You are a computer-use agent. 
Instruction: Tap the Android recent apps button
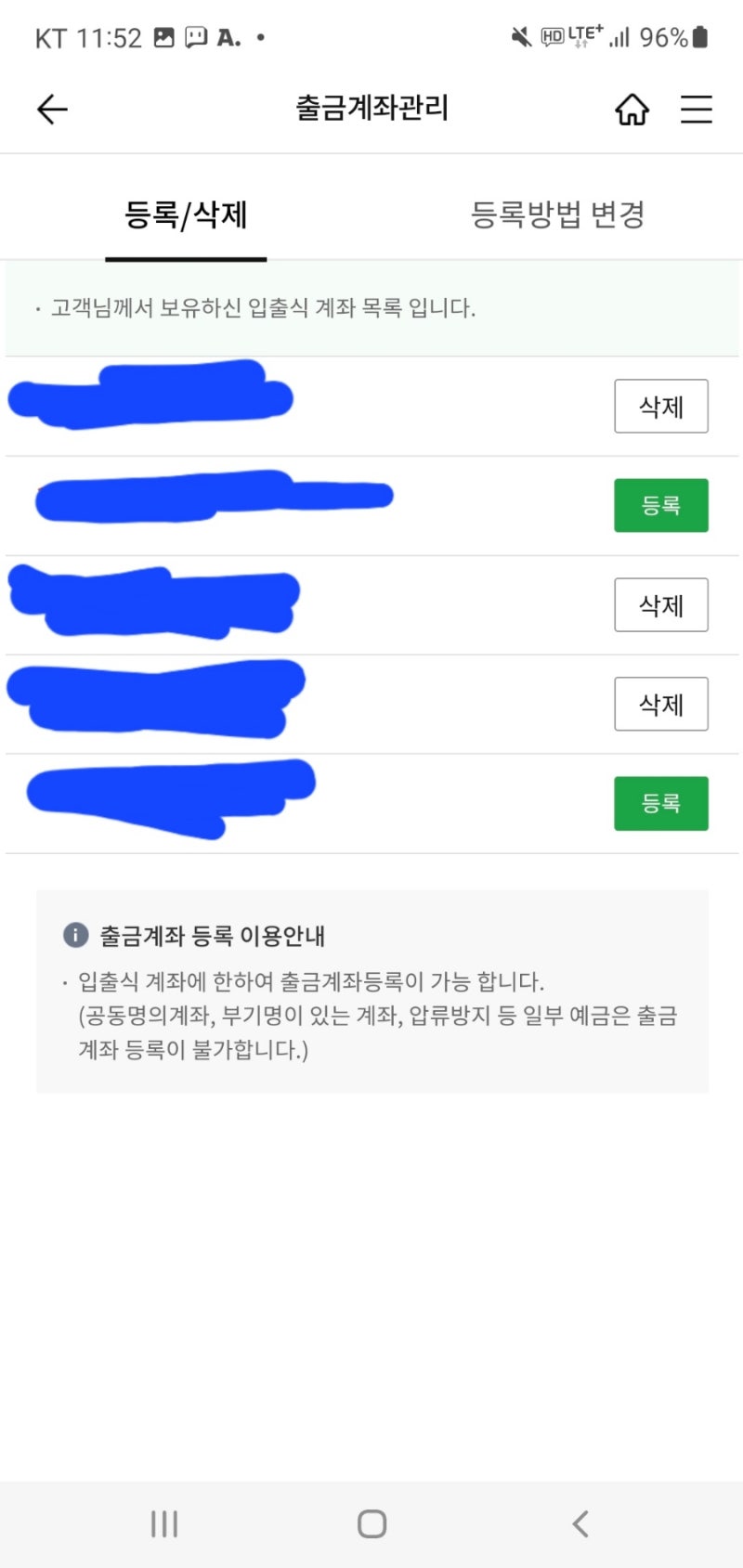click(163, 1523)
